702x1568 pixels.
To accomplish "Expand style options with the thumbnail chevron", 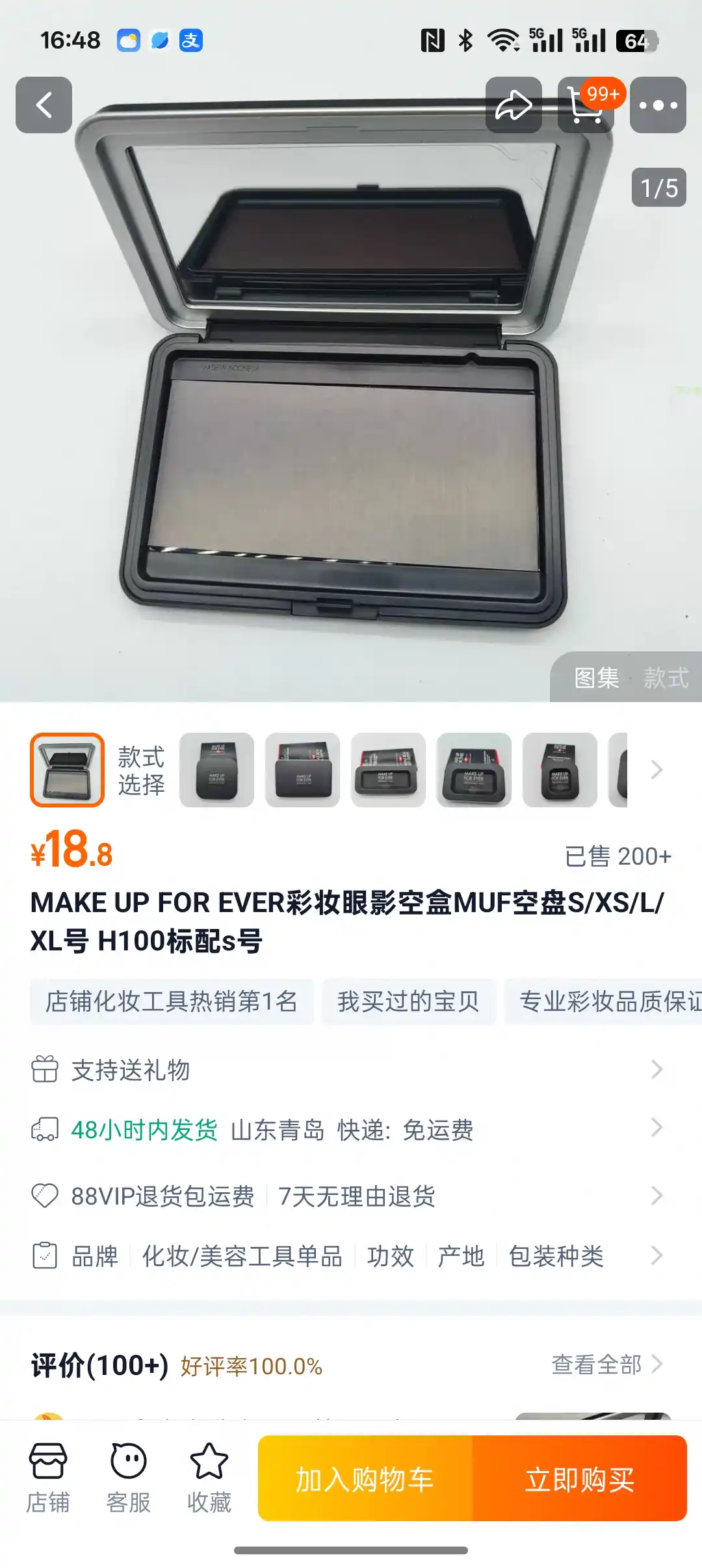I will click(656, 770).
